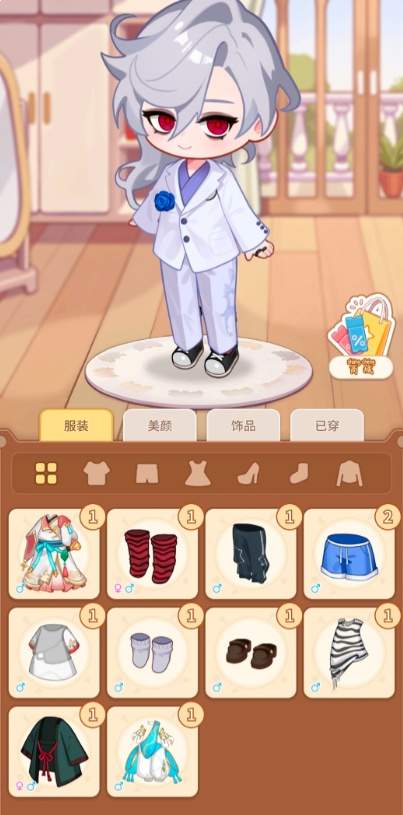Equip the red striped leg warmers
The height and width of the screenshot is (815, 403).
pyautogui.click(x=152, y=554)
